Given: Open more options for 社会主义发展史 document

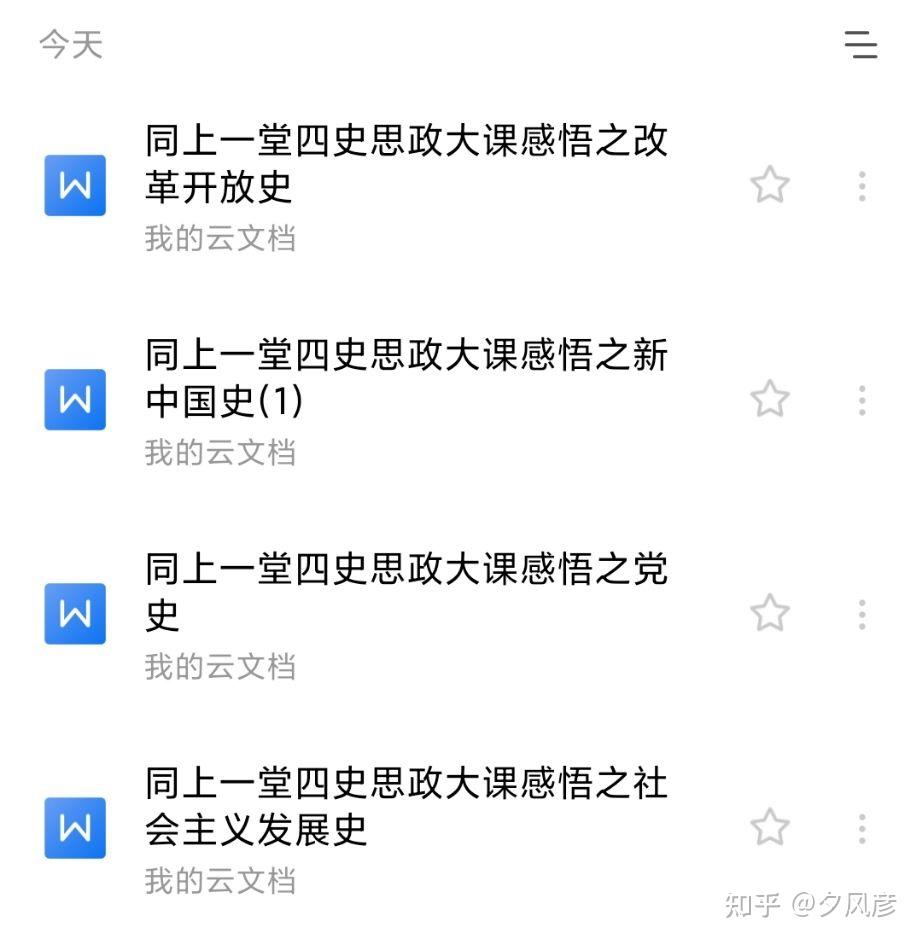Looking at the screenshot, I should (x=861, y=828).
